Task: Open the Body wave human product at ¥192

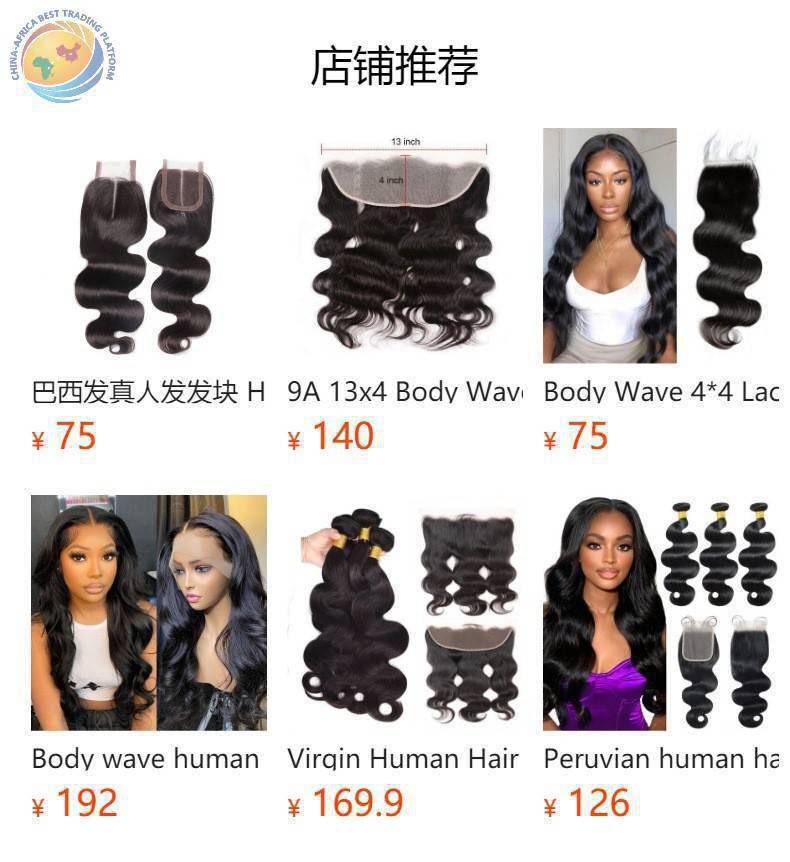Action: coord(148,614)
